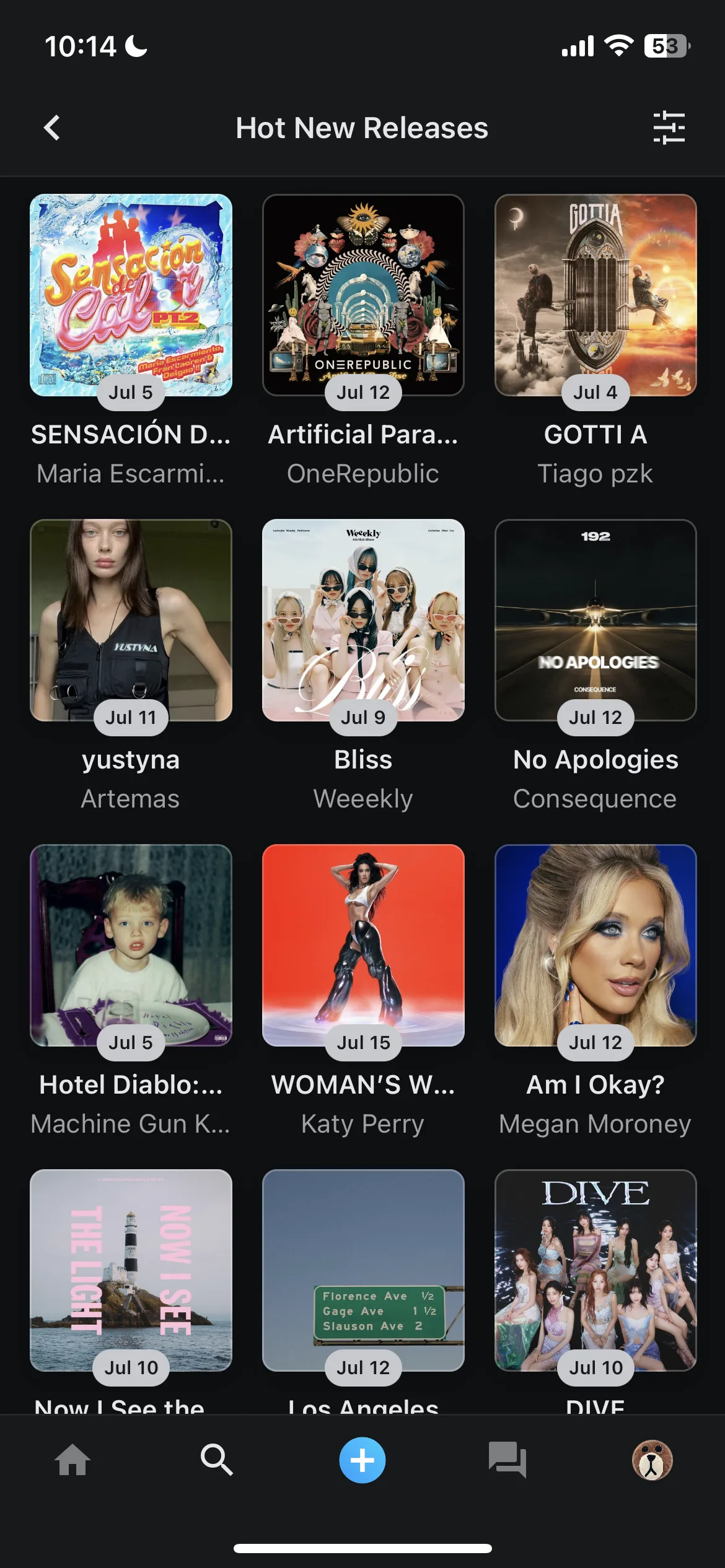The image size is (725, 1568).
Task: Open the Los Angeles album cover
Action: point(363,1270)
